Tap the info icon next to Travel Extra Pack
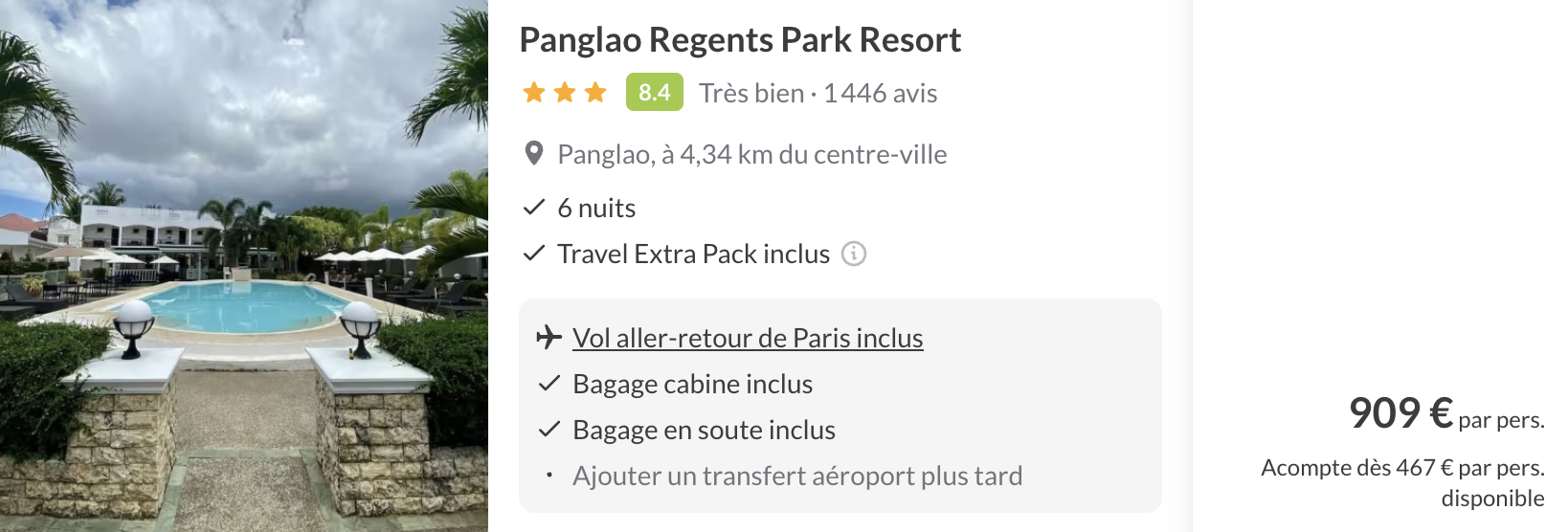This screenshot has width=1568, height=532. pos(853,254)
